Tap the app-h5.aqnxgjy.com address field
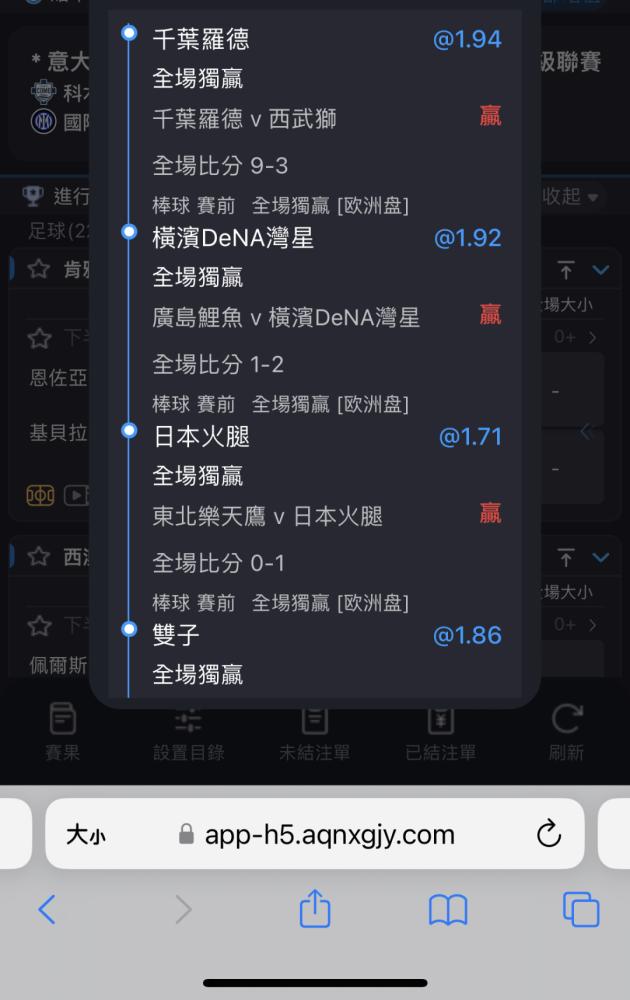 point(315,834)
